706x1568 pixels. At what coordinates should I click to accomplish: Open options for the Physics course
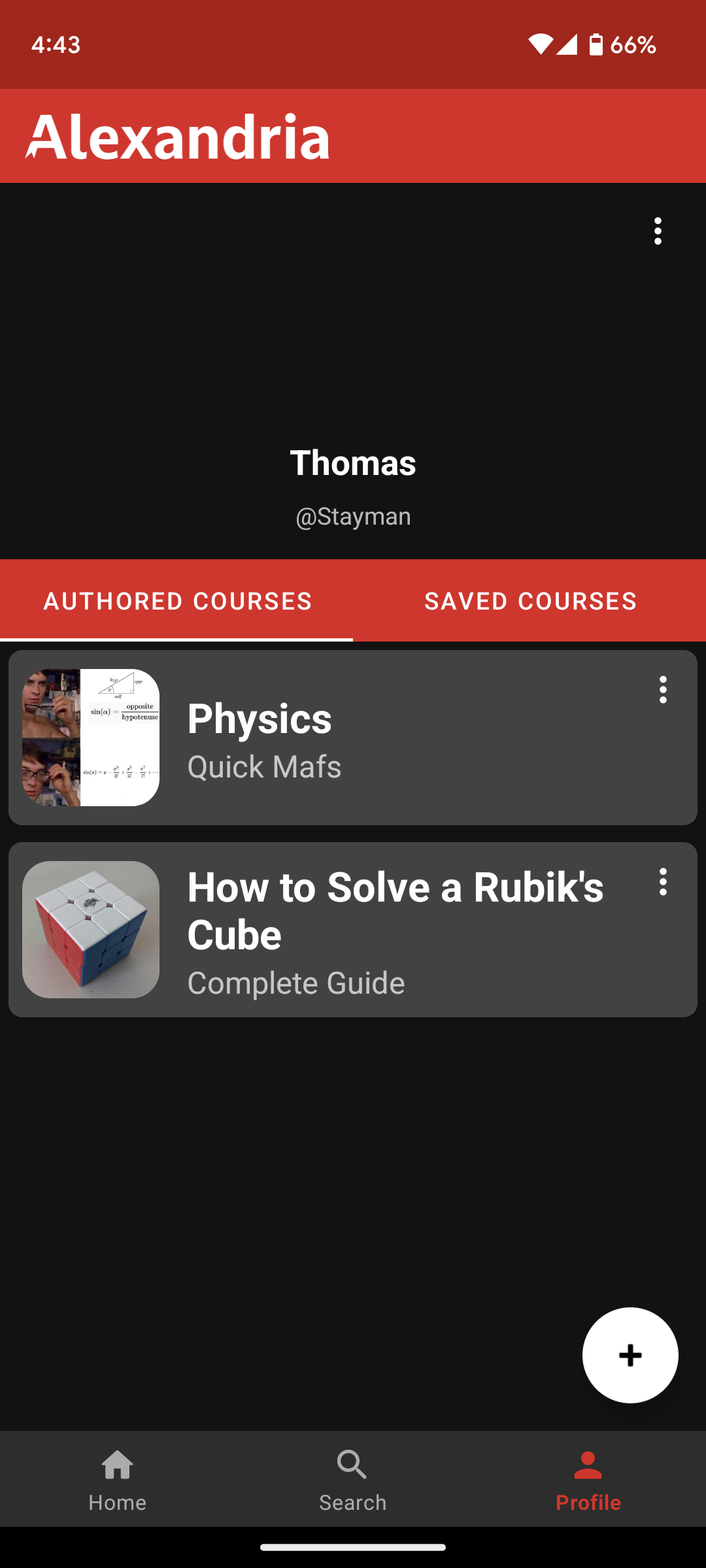[x=663, y=690]
